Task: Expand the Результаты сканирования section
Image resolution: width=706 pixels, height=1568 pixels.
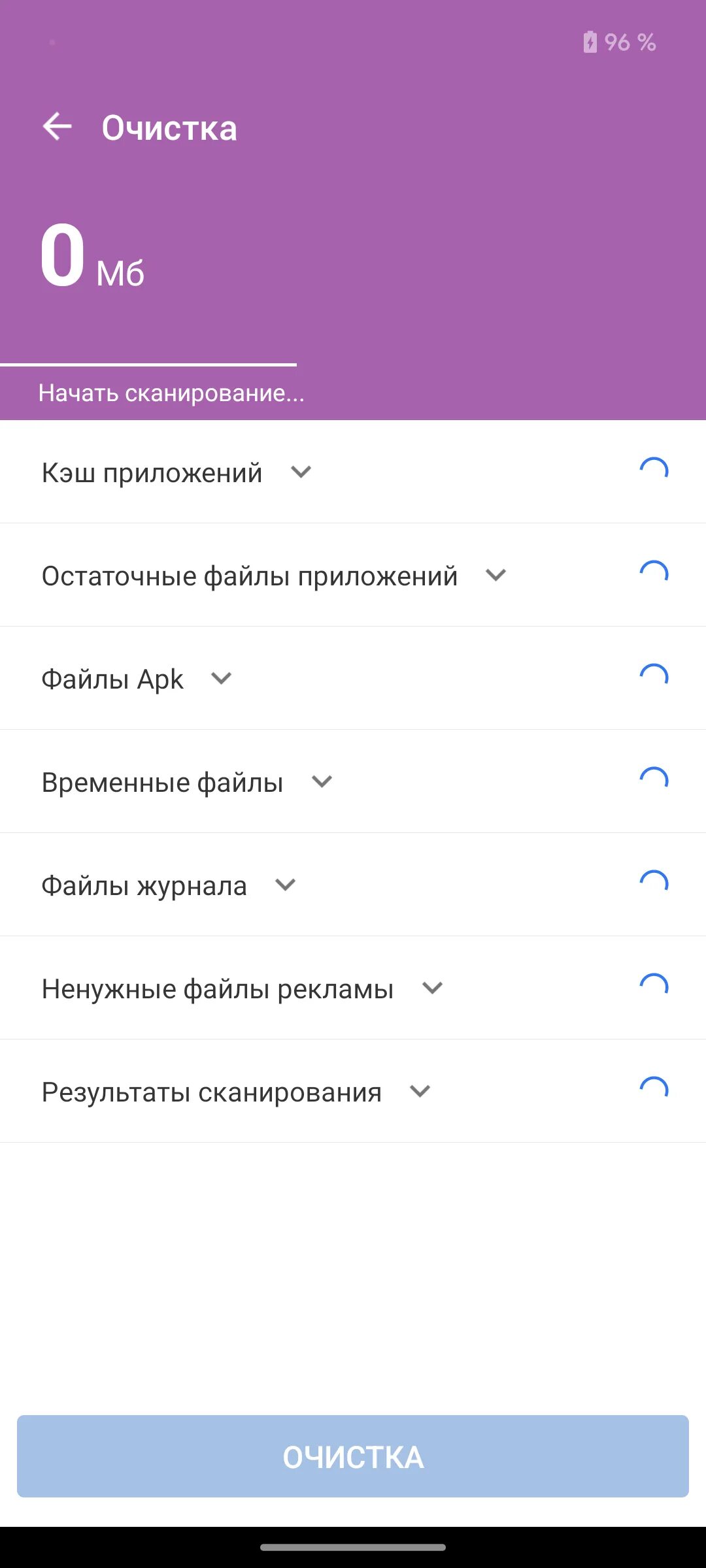Action: coord(420,1091)
